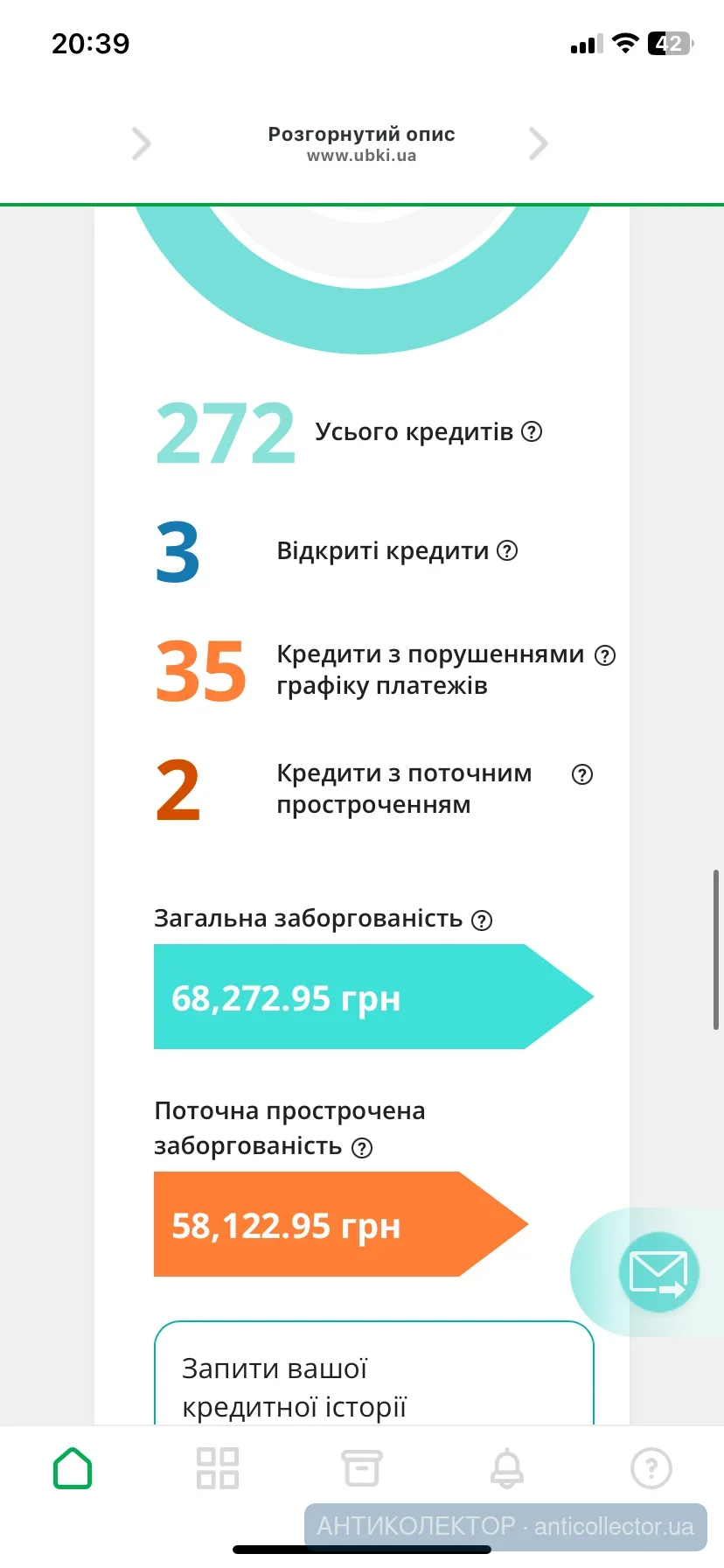
Task: Go to the next section with right chevron
Action: click(x=539, y=143)
